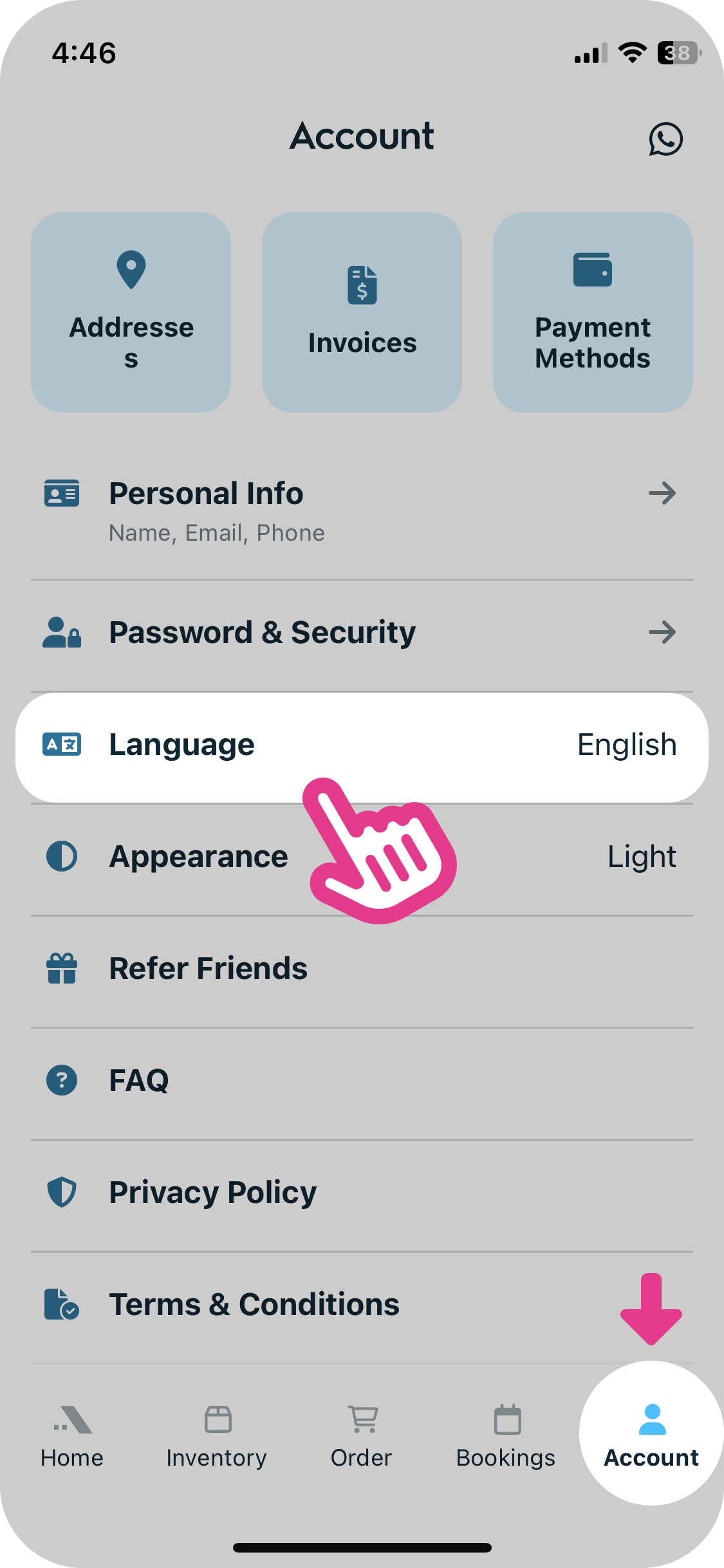View Terms & Conditions
Image resolution: width=724 pixels, height=1568 pixels.
pos(362,1305)
